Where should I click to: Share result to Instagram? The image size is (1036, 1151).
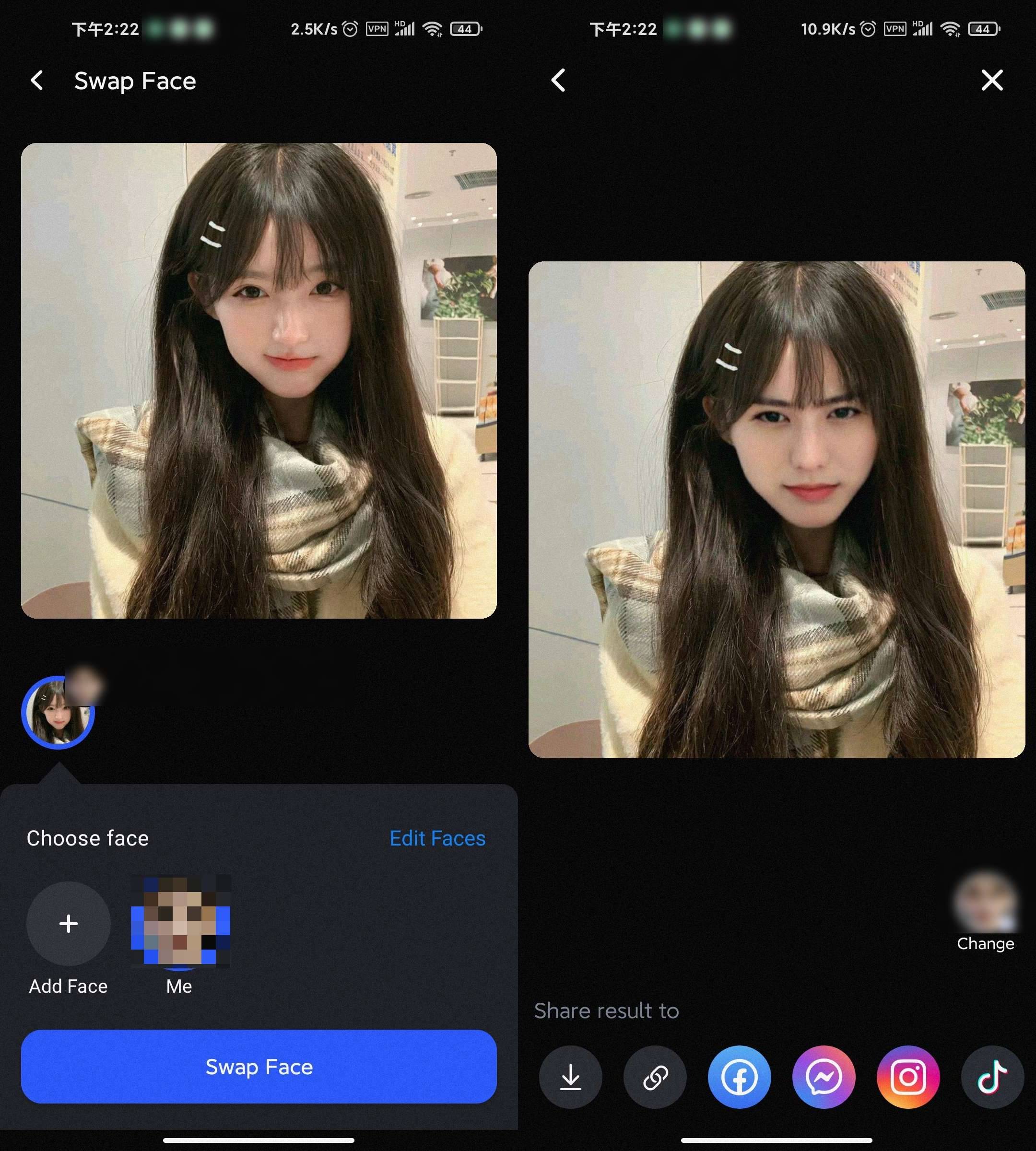tap(908, 1077)
